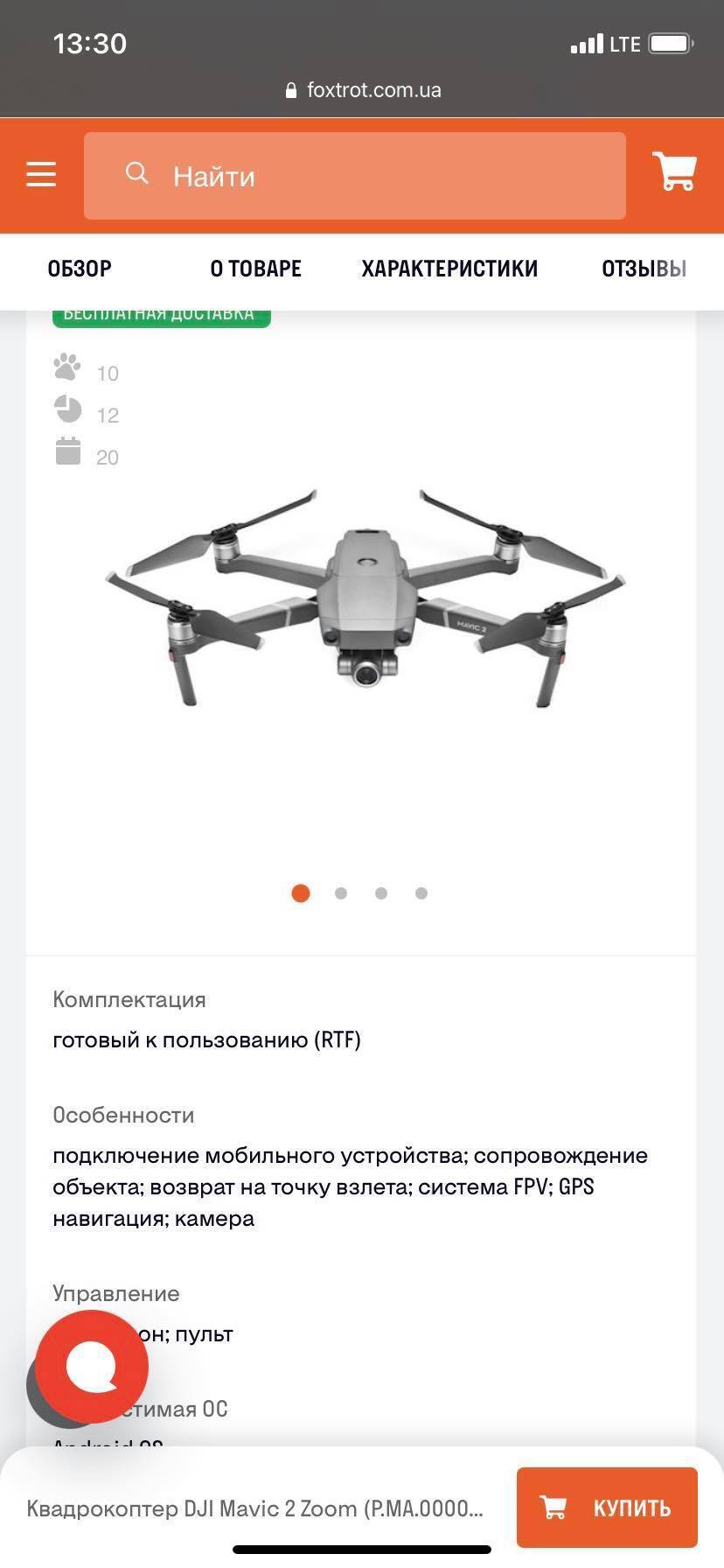
Task: Select the second carousel dot
Action: click(x=340, y=893)
